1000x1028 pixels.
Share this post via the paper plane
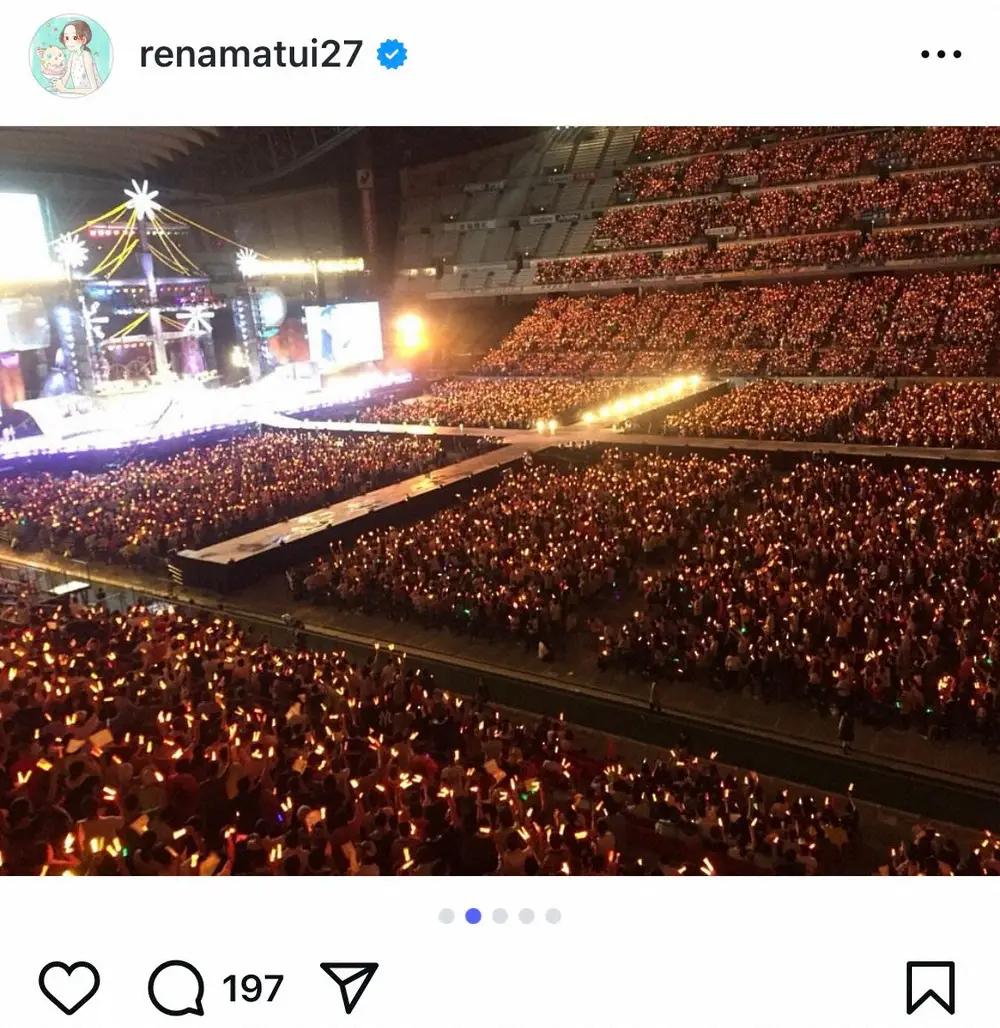click(349, 987)
